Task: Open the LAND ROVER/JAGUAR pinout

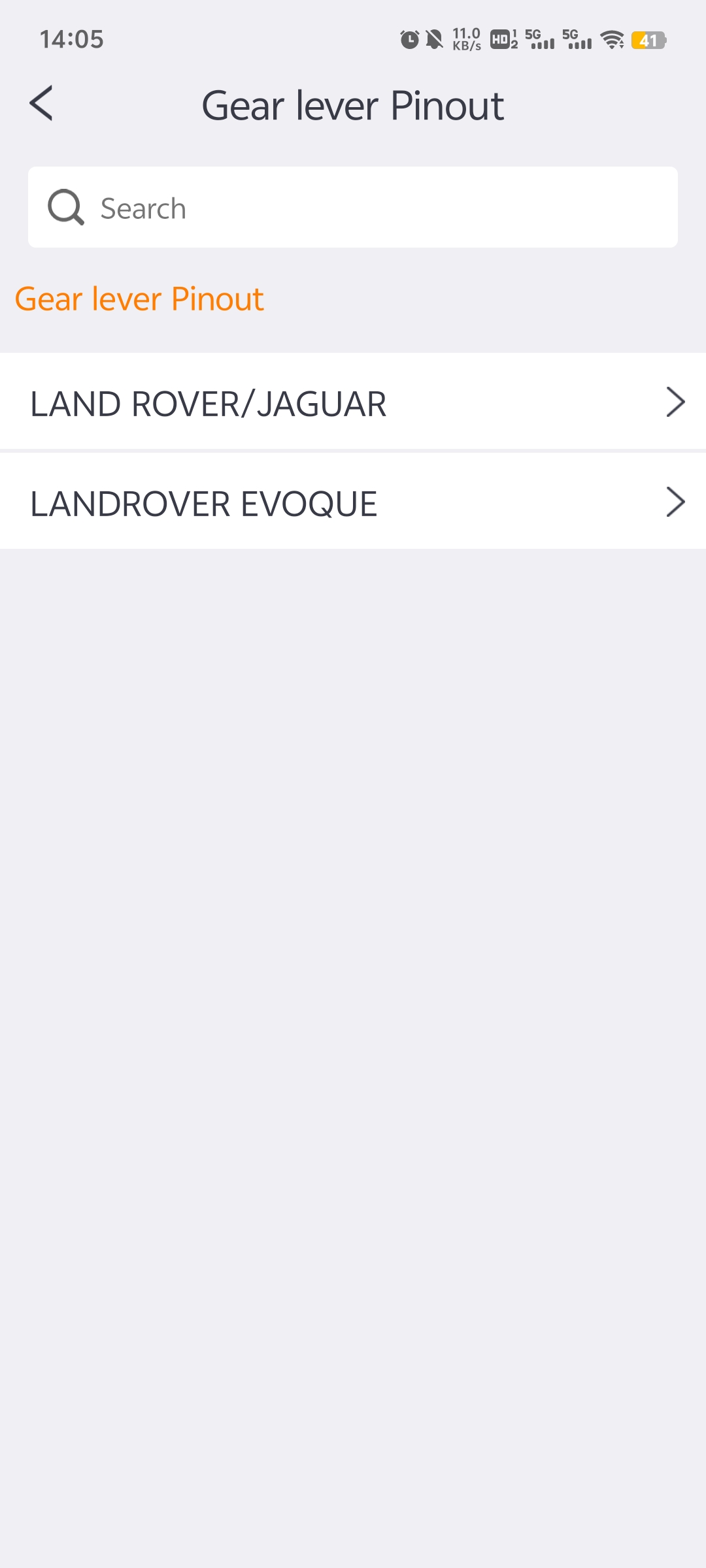Action: (x=353, y=402)
